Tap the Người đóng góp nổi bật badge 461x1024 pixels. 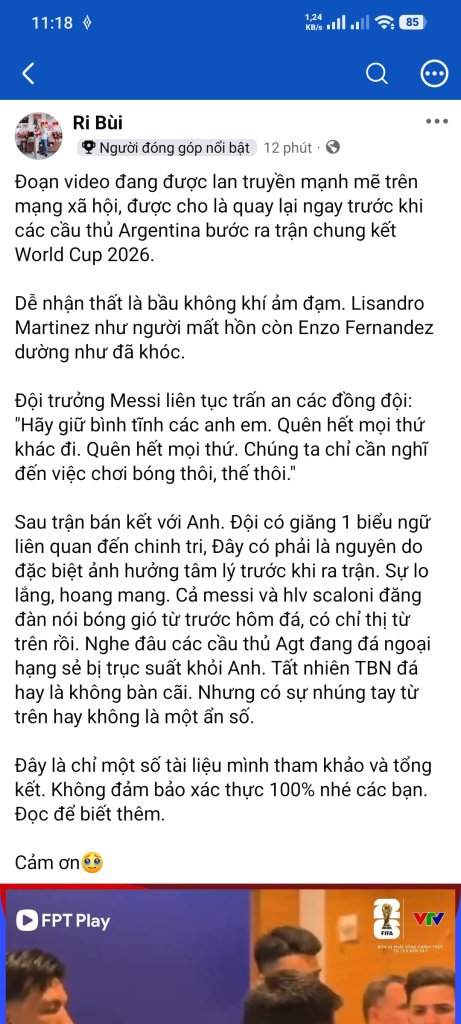pyautogui.click(x=167, y=148)
